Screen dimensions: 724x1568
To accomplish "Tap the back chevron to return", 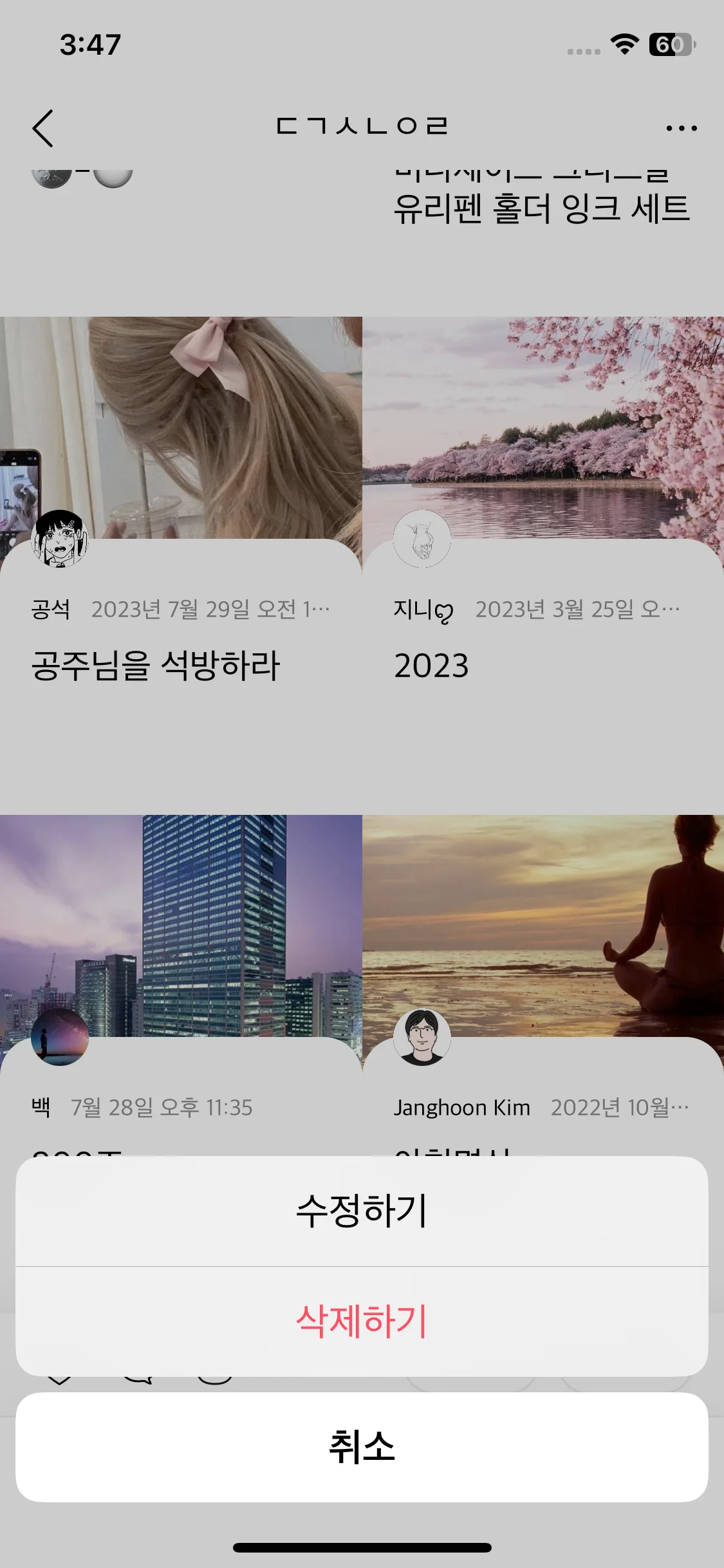I will click(43, 127).
